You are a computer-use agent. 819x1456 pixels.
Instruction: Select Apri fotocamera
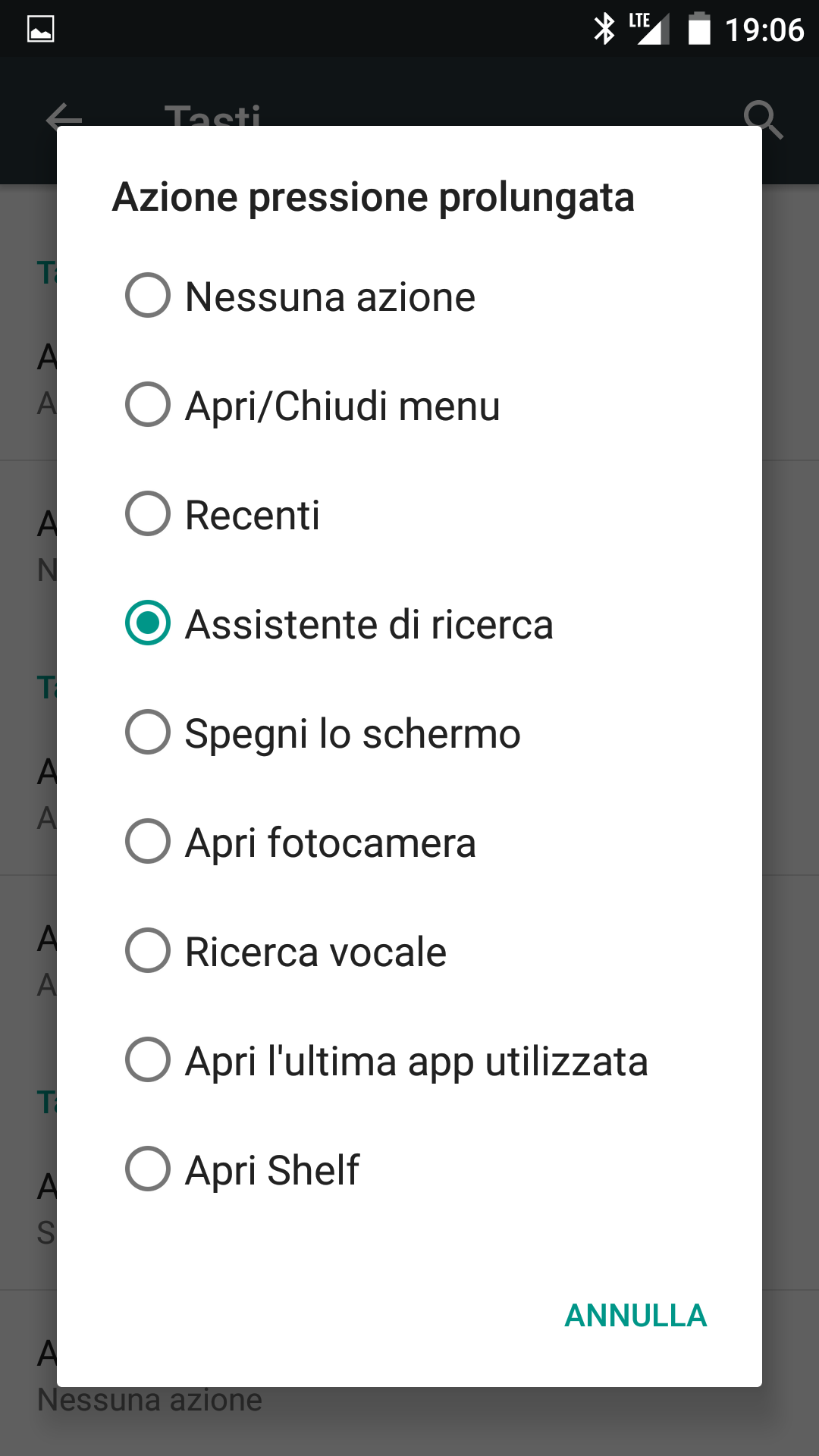(x=409, y=842)
